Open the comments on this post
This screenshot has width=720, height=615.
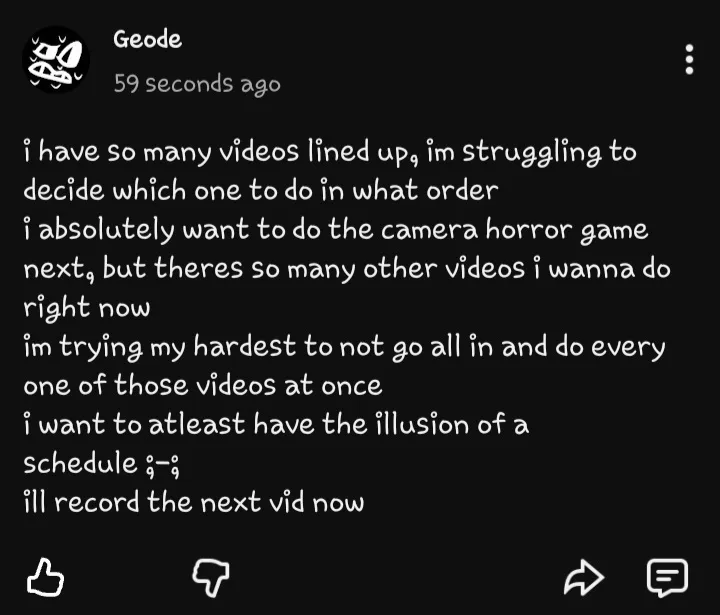pyautogui.click(x=667, y=578)
